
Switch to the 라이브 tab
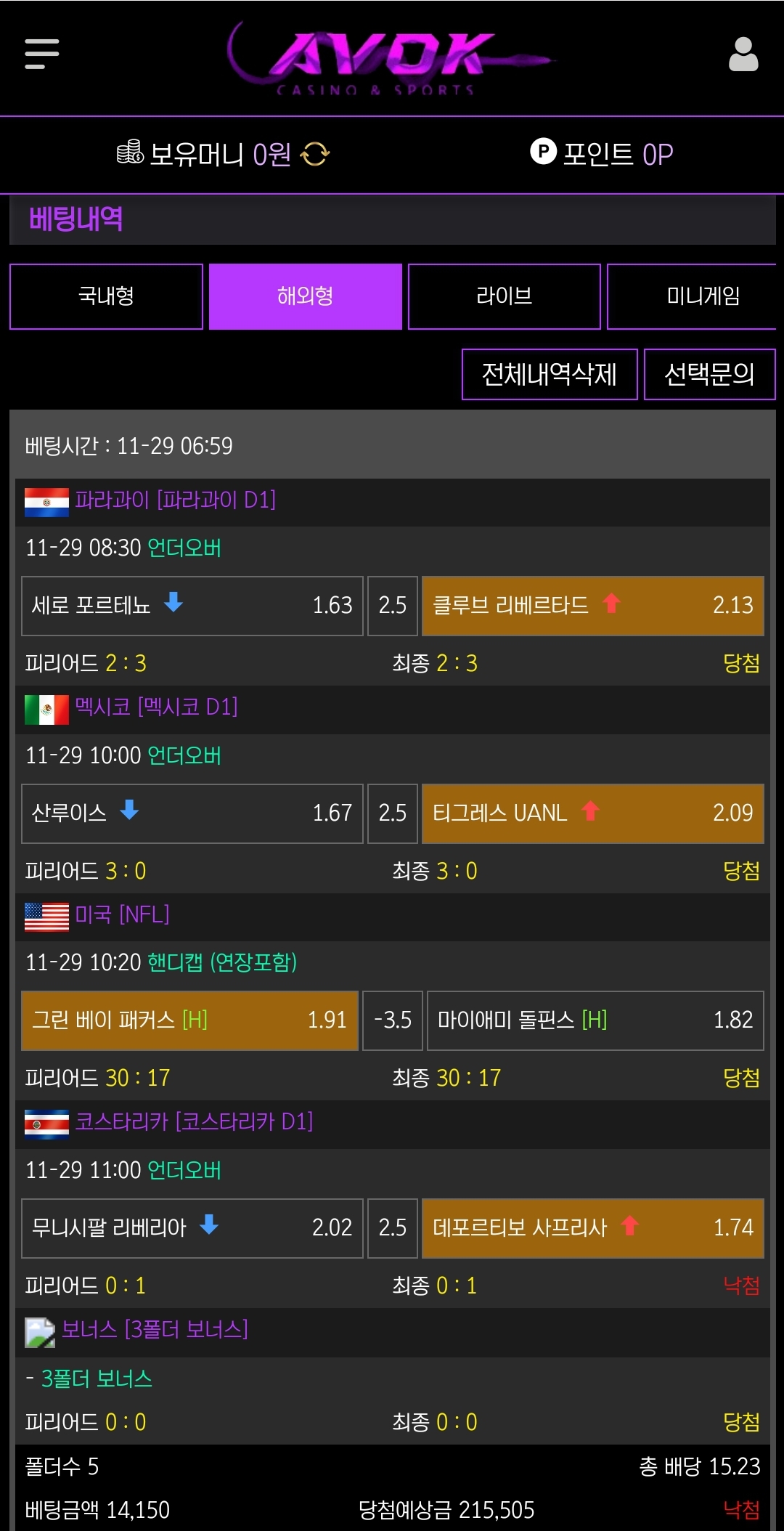point(504,296)
